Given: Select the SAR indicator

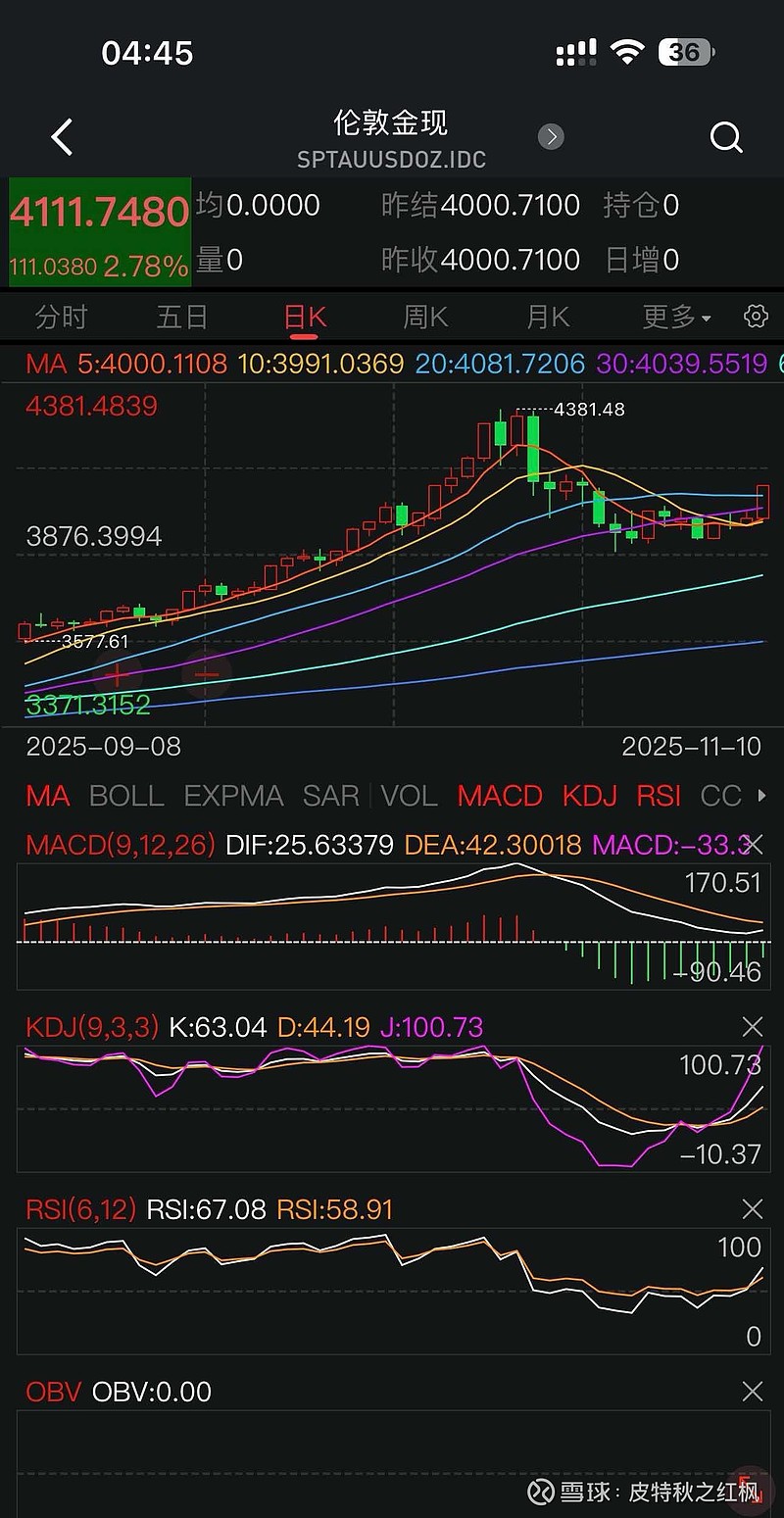Looking at the screenshot, I should (330, 796).
